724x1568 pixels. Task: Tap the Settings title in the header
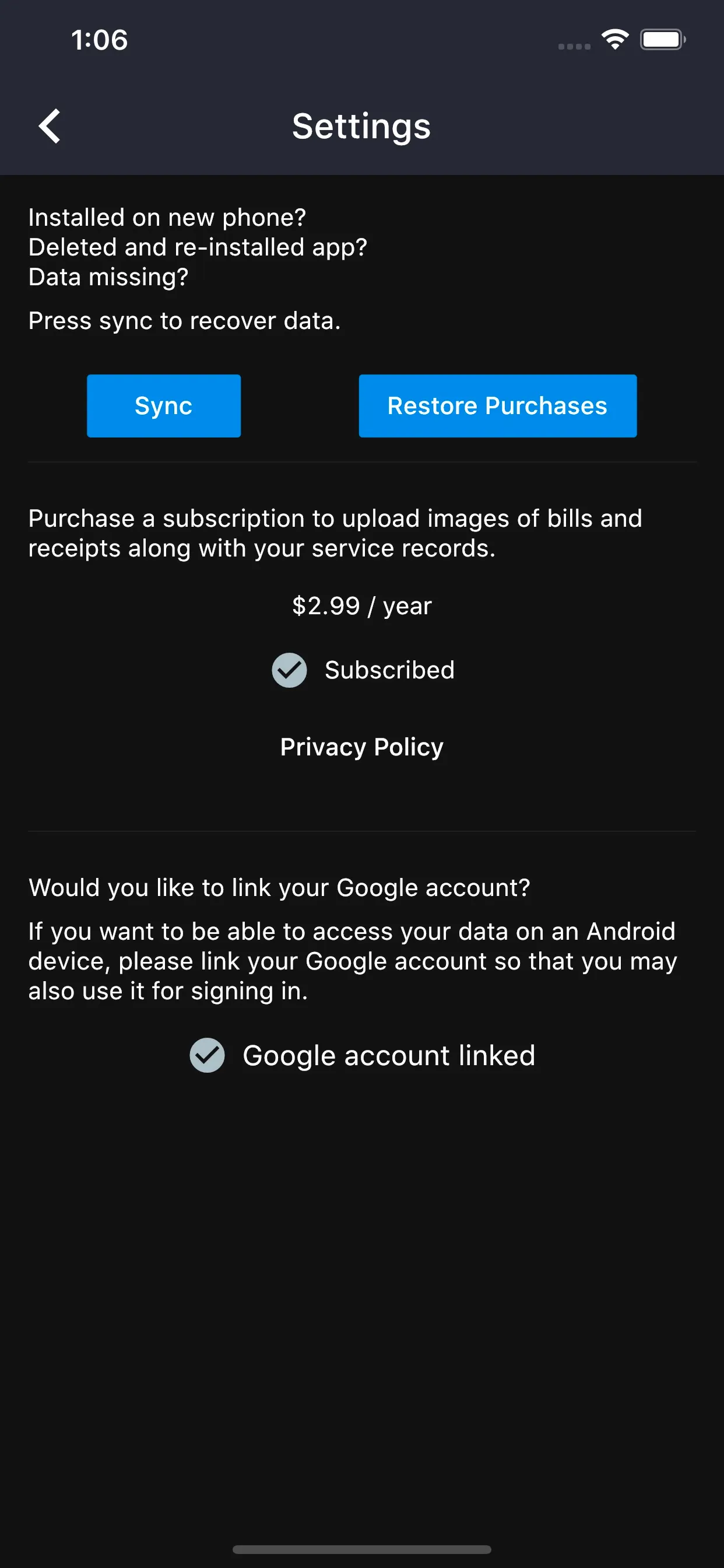[361, 127]
